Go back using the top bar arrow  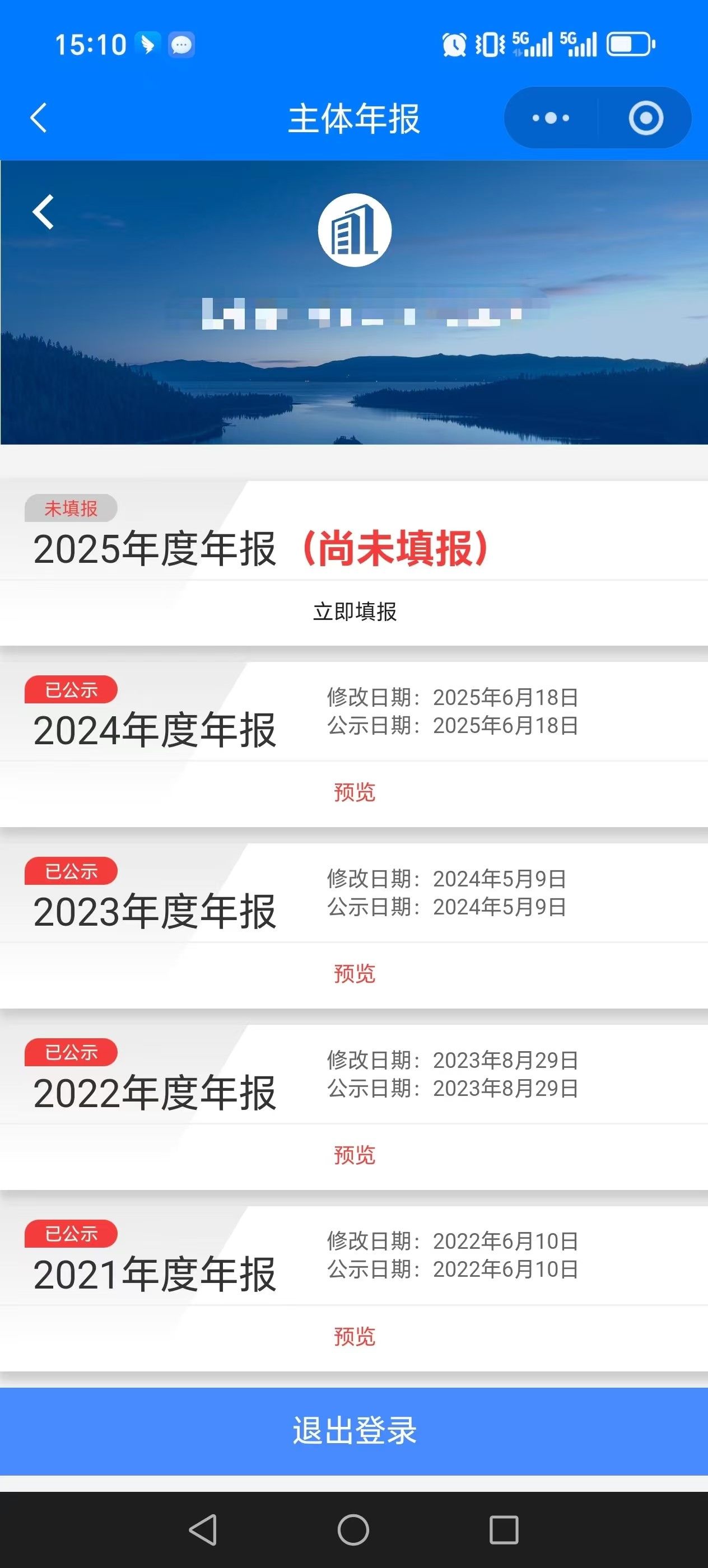(39, 118)
